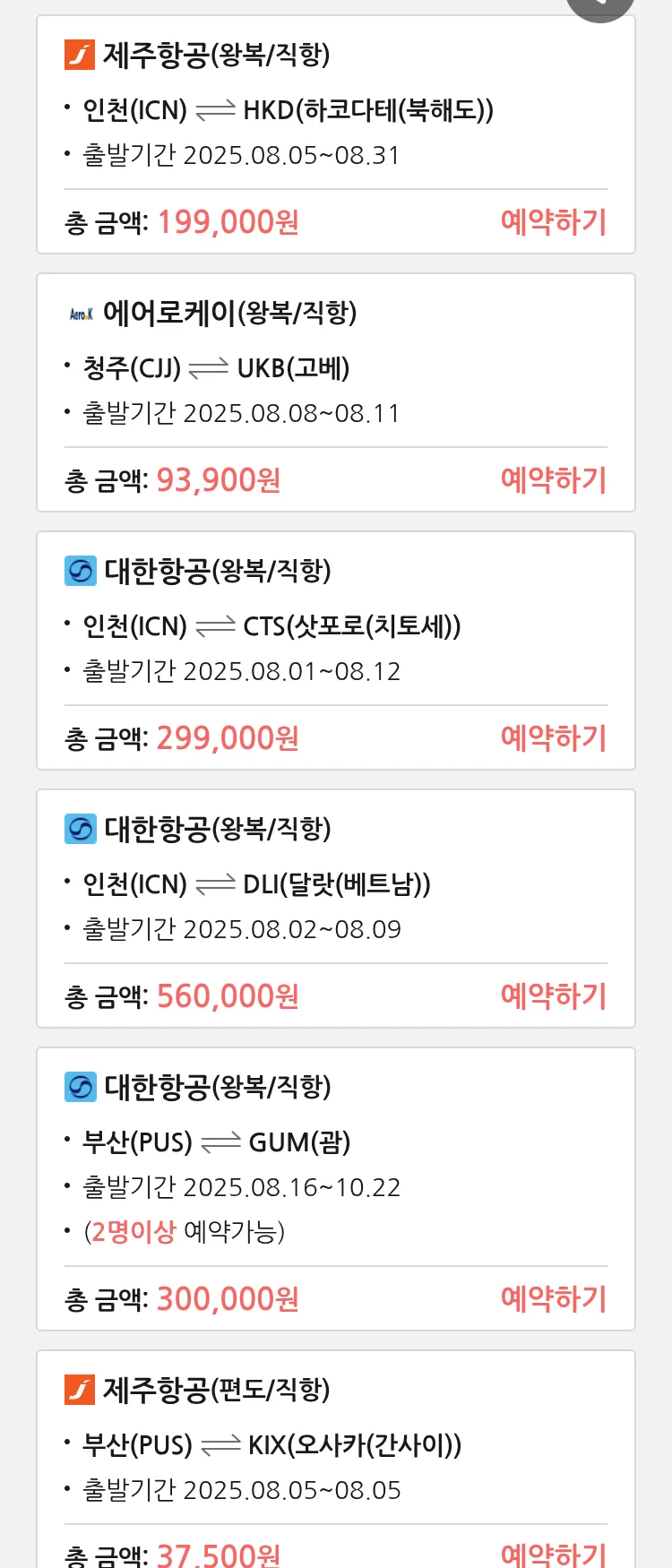This screenshot has height=1568, width=672.
Task: Select the Korean Air logo on the Guam deal
Action: pyautogui.click(x=80, y=1086)
